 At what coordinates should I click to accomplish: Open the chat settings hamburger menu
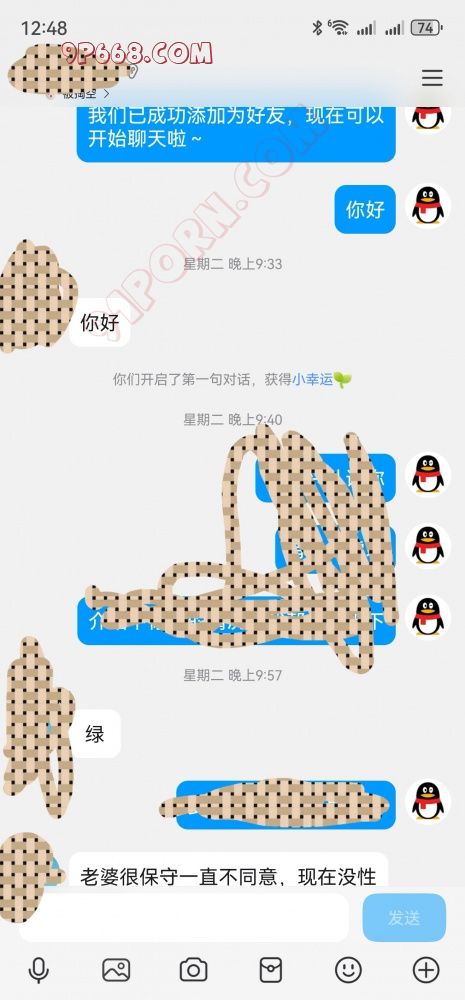[432, 78]
